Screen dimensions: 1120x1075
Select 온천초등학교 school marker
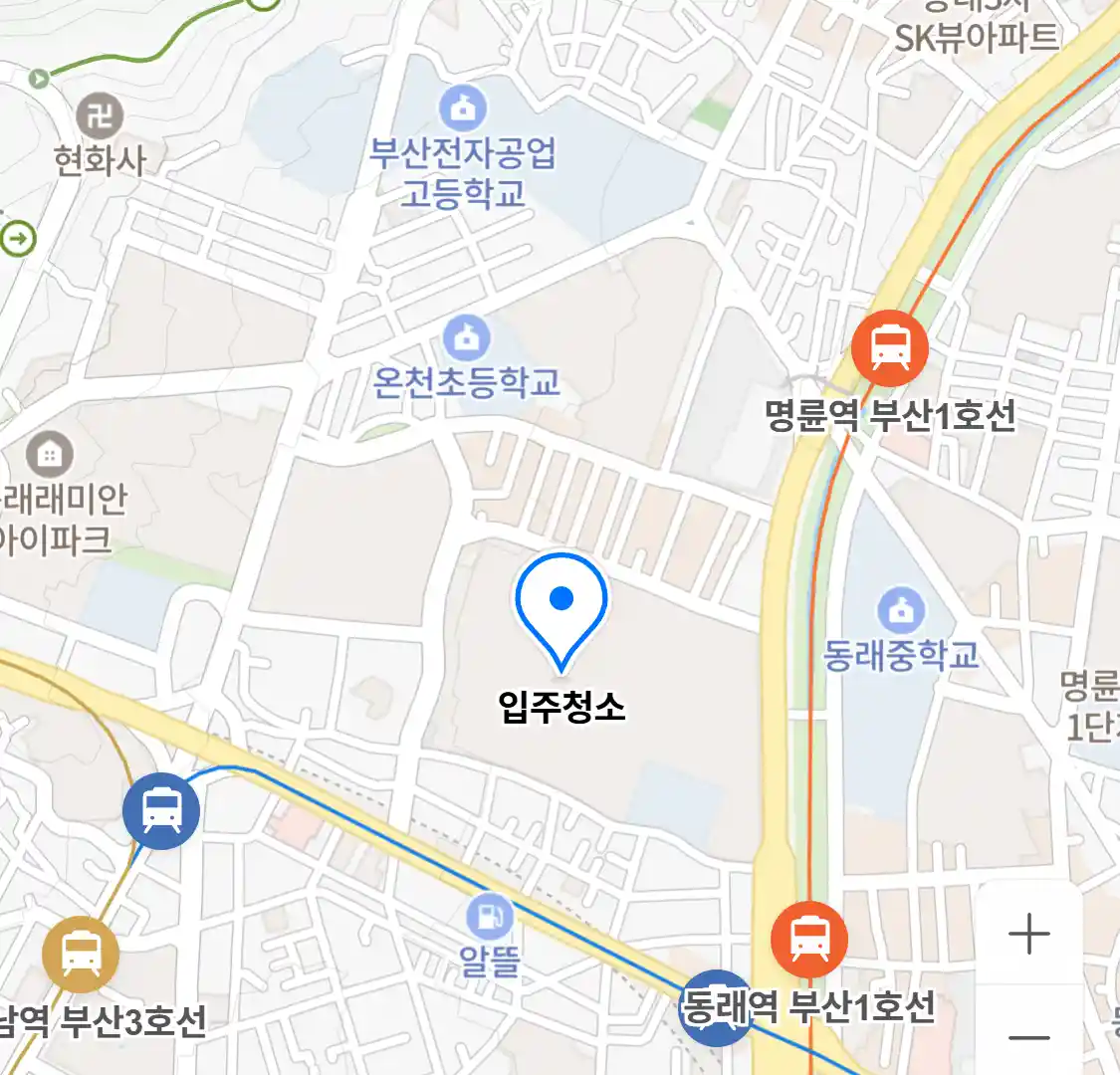466,339
